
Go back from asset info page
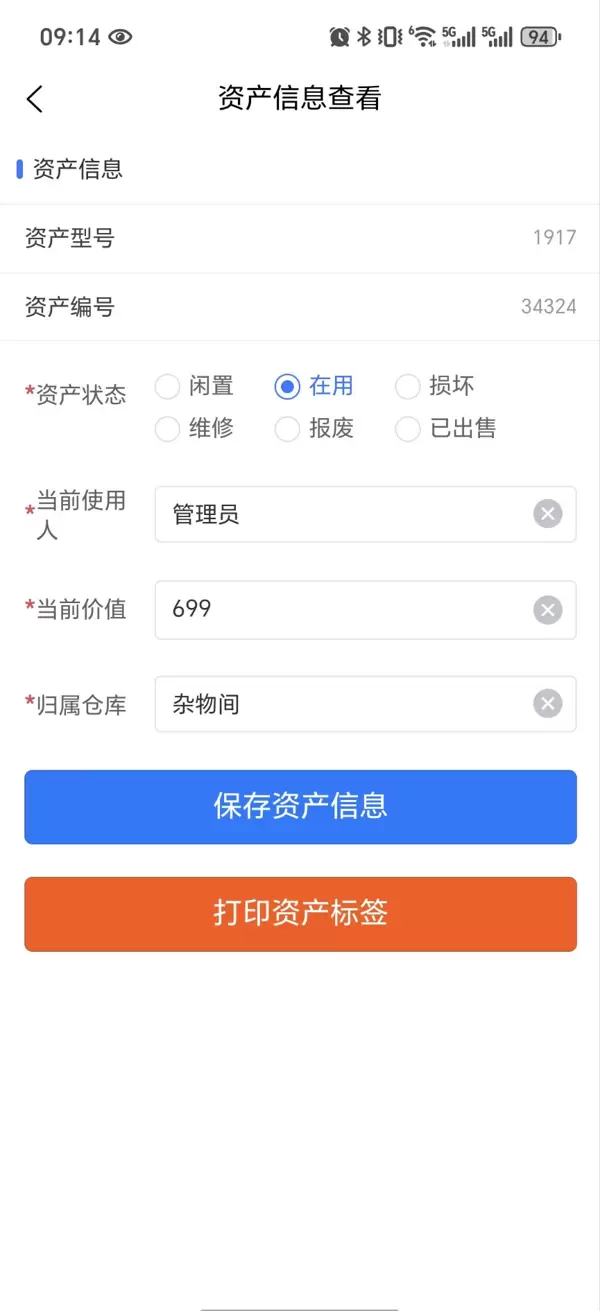tap(35, 98)
